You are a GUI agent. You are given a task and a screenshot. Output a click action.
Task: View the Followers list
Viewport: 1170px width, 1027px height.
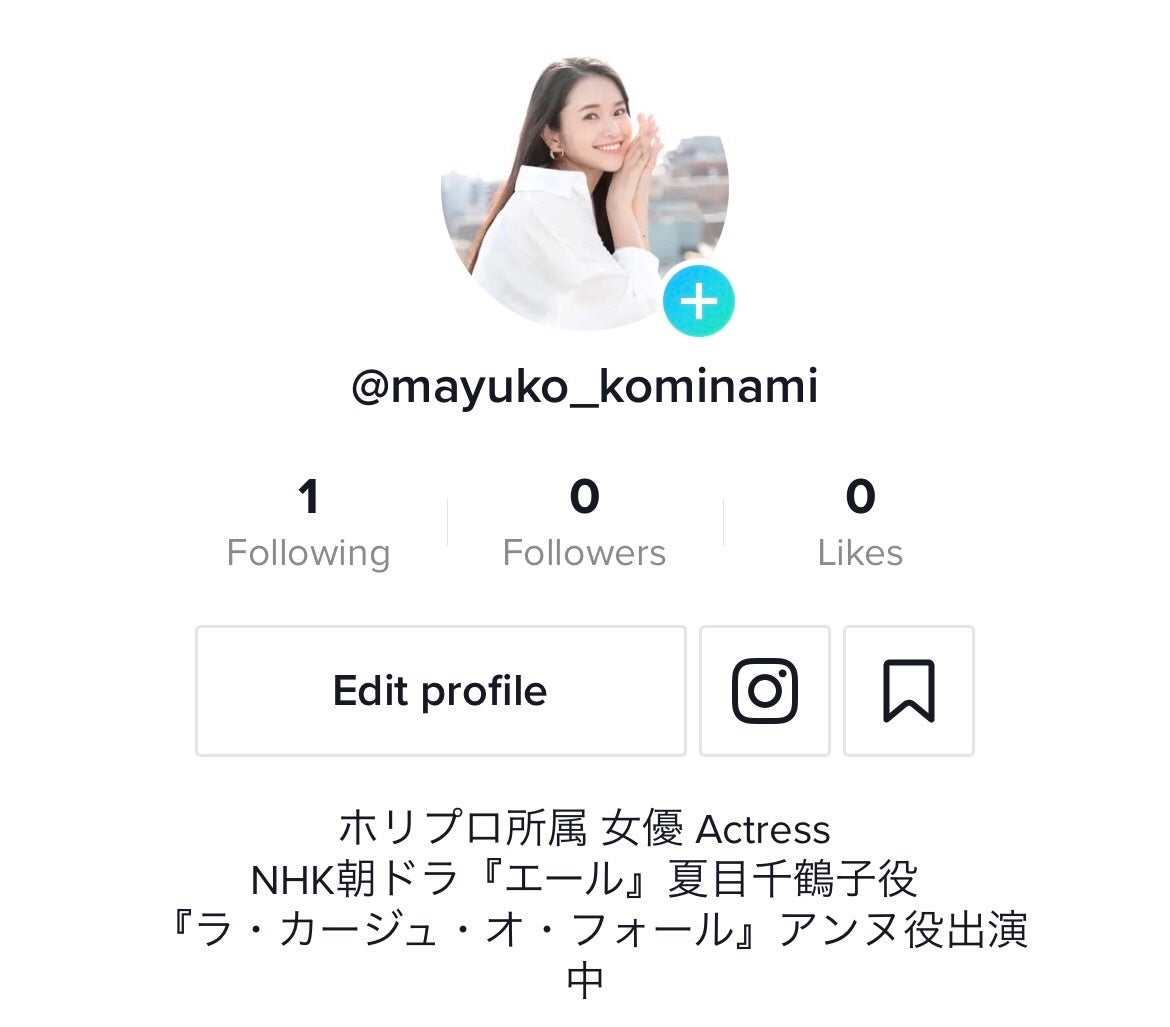584,525
